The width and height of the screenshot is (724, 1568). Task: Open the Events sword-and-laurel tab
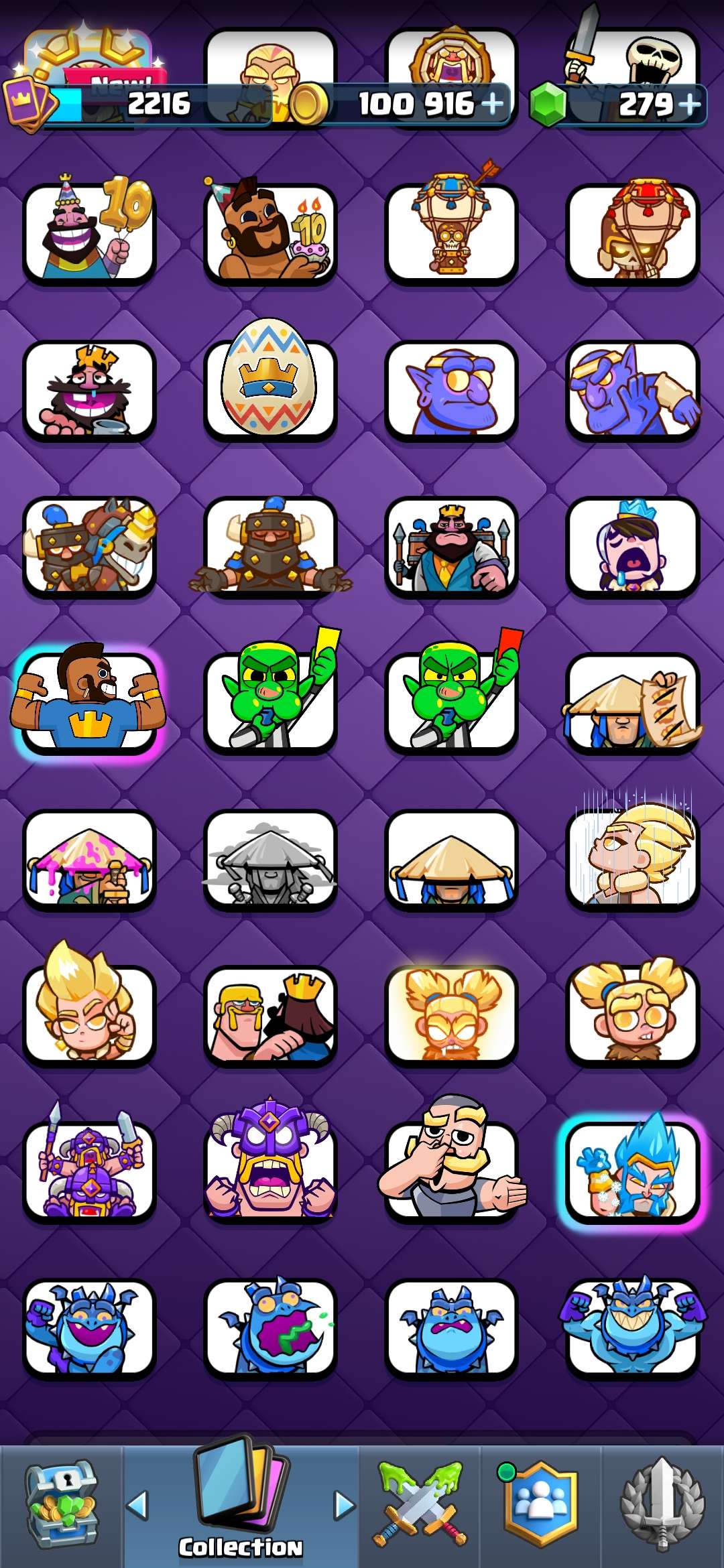[x=662, y=1505]
